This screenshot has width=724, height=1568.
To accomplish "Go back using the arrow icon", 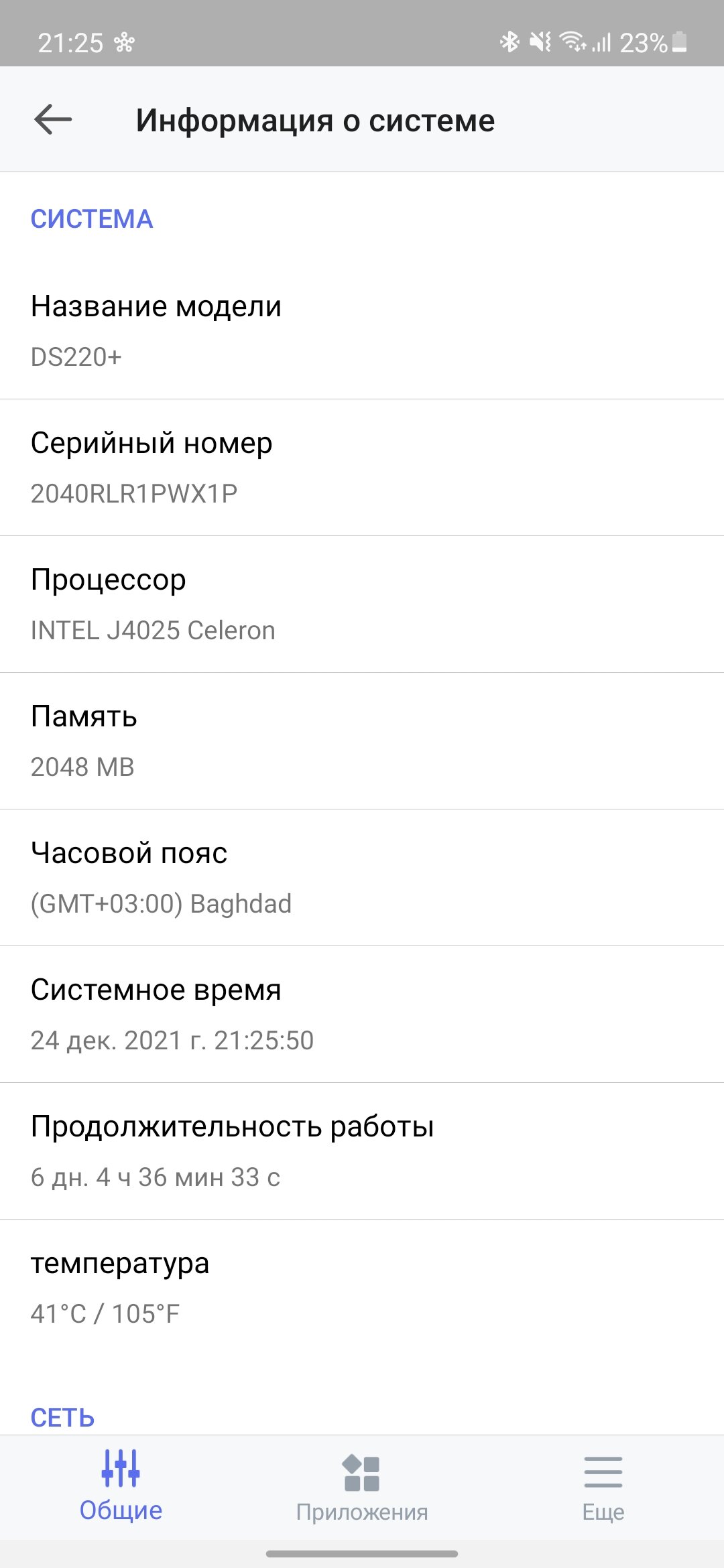I will 53,120.
